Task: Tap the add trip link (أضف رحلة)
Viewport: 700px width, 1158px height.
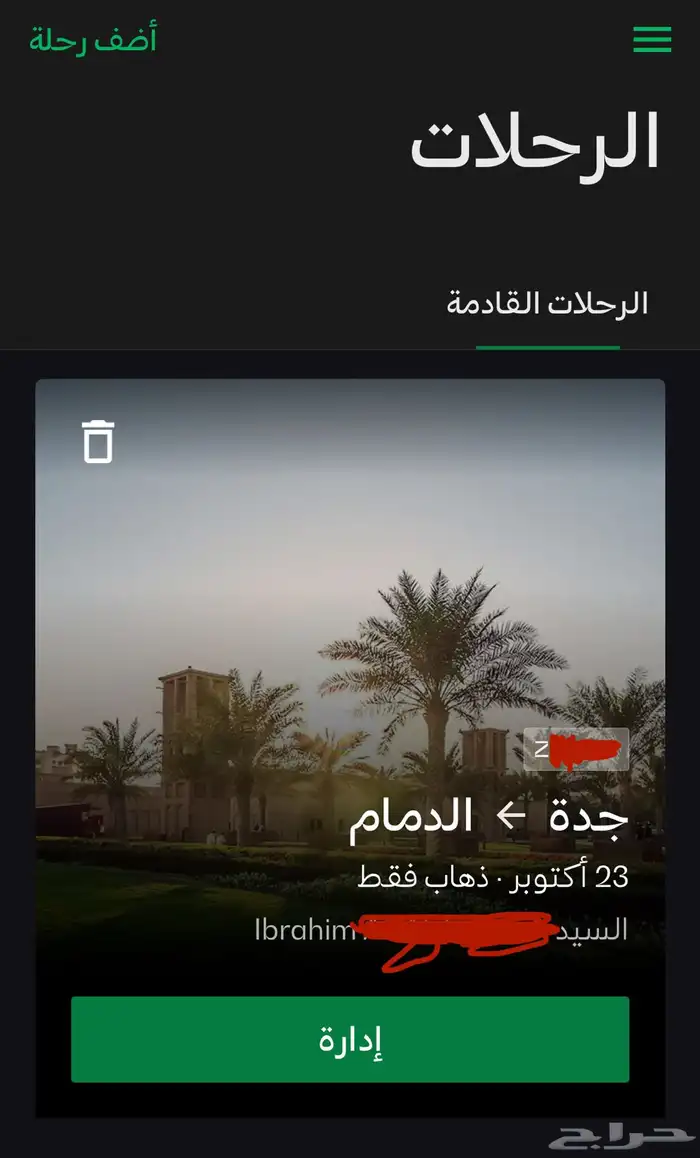Action: pos(93,41)
